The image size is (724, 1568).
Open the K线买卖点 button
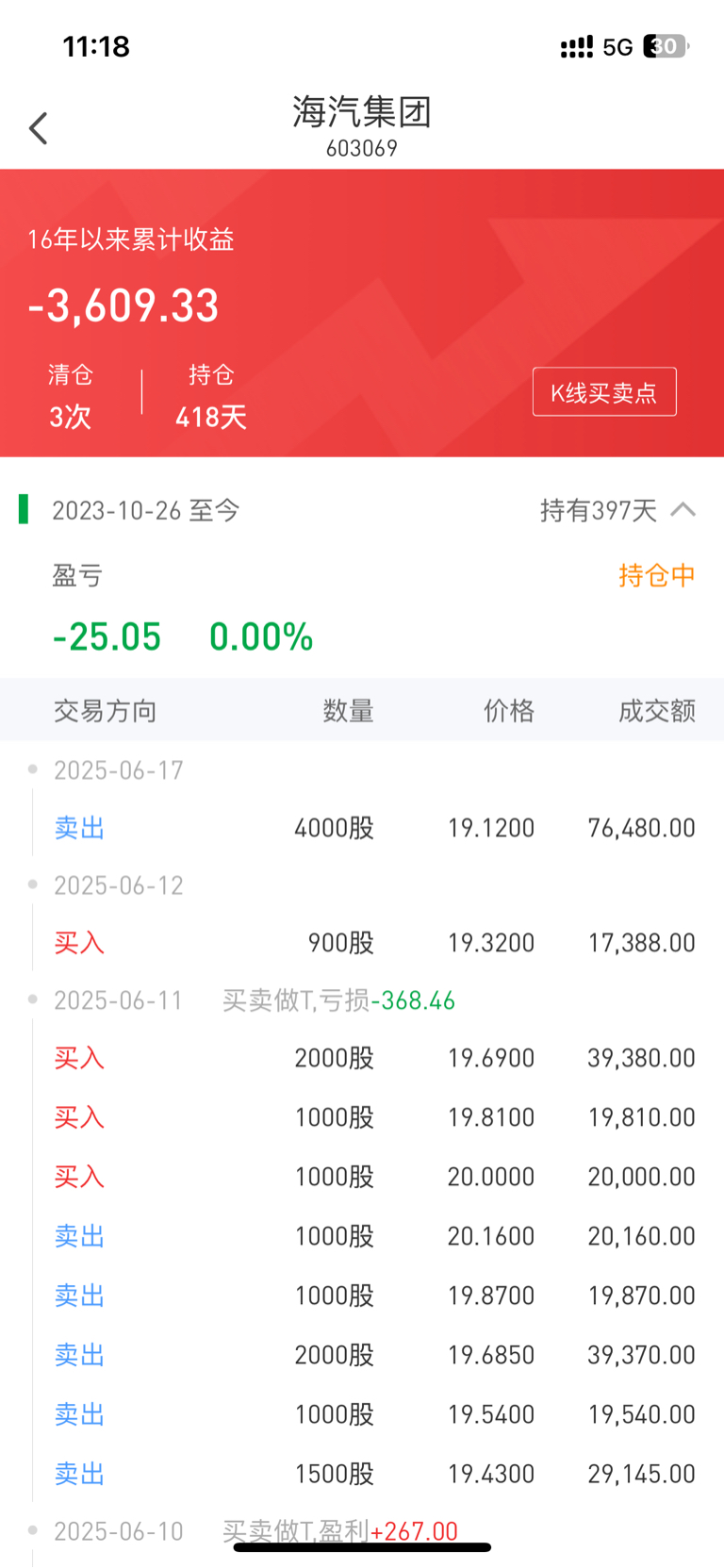click(x=604, y=392)
